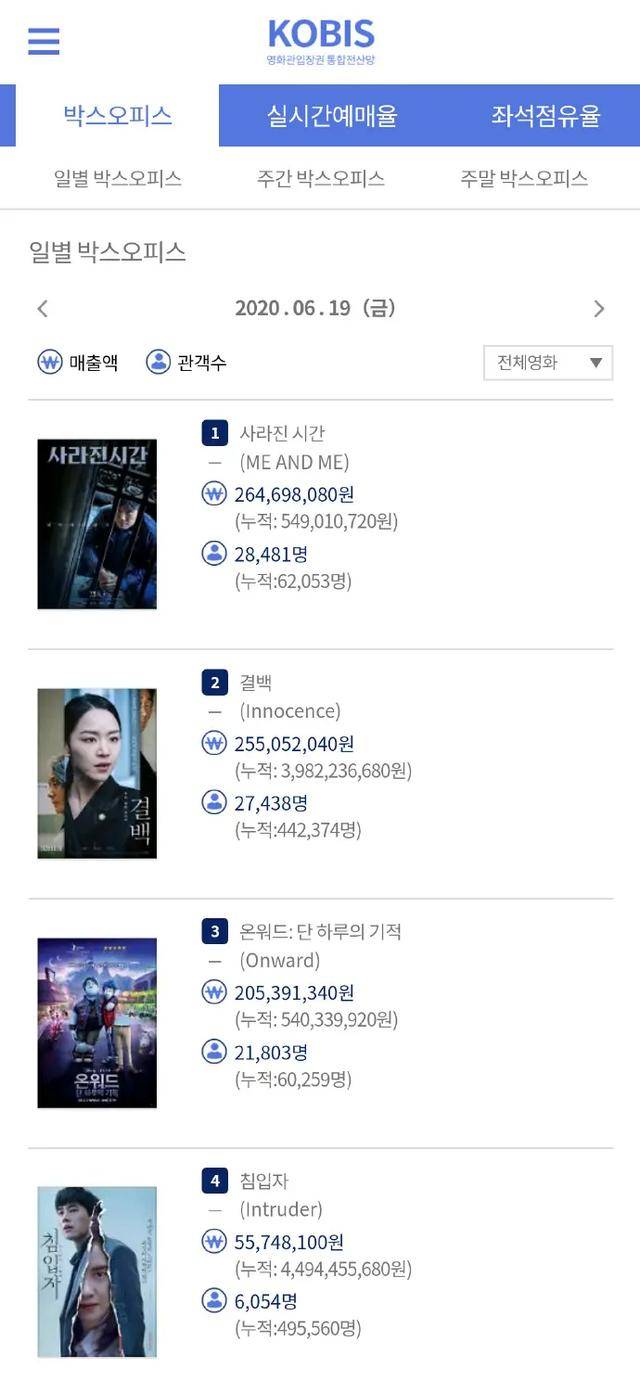Open the 온워드 (Onward) movie entry
Viewport: 640px width, 1380px height.
320,932
